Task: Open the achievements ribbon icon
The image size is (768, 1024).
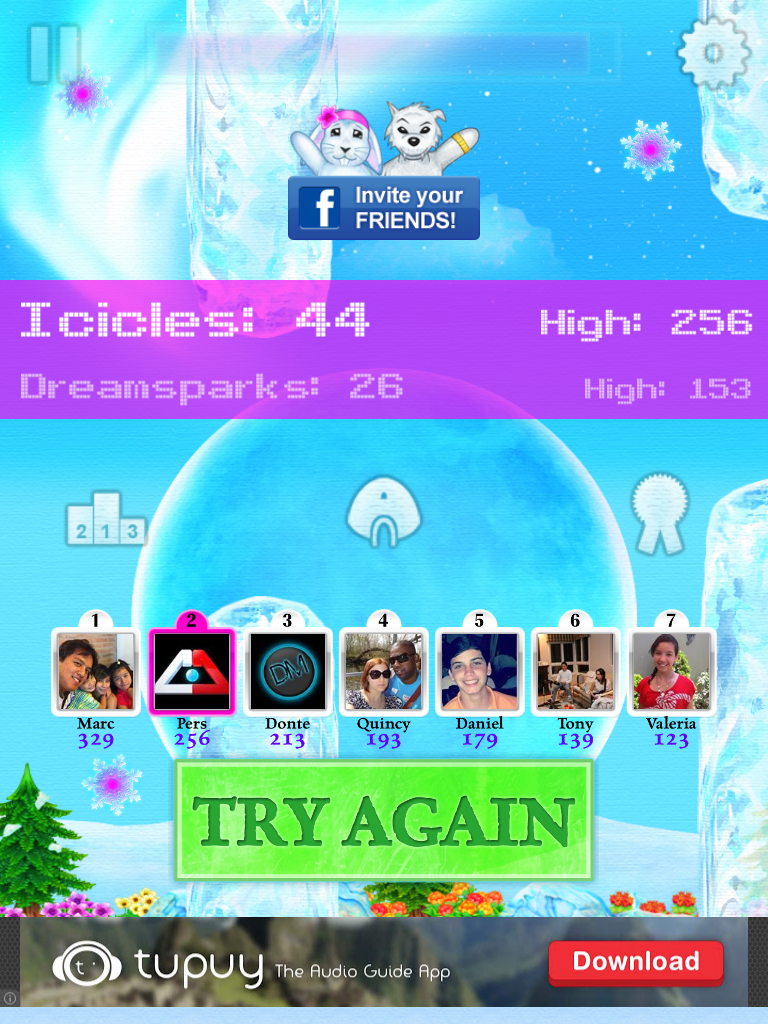Action: click(x=659, y=513)
